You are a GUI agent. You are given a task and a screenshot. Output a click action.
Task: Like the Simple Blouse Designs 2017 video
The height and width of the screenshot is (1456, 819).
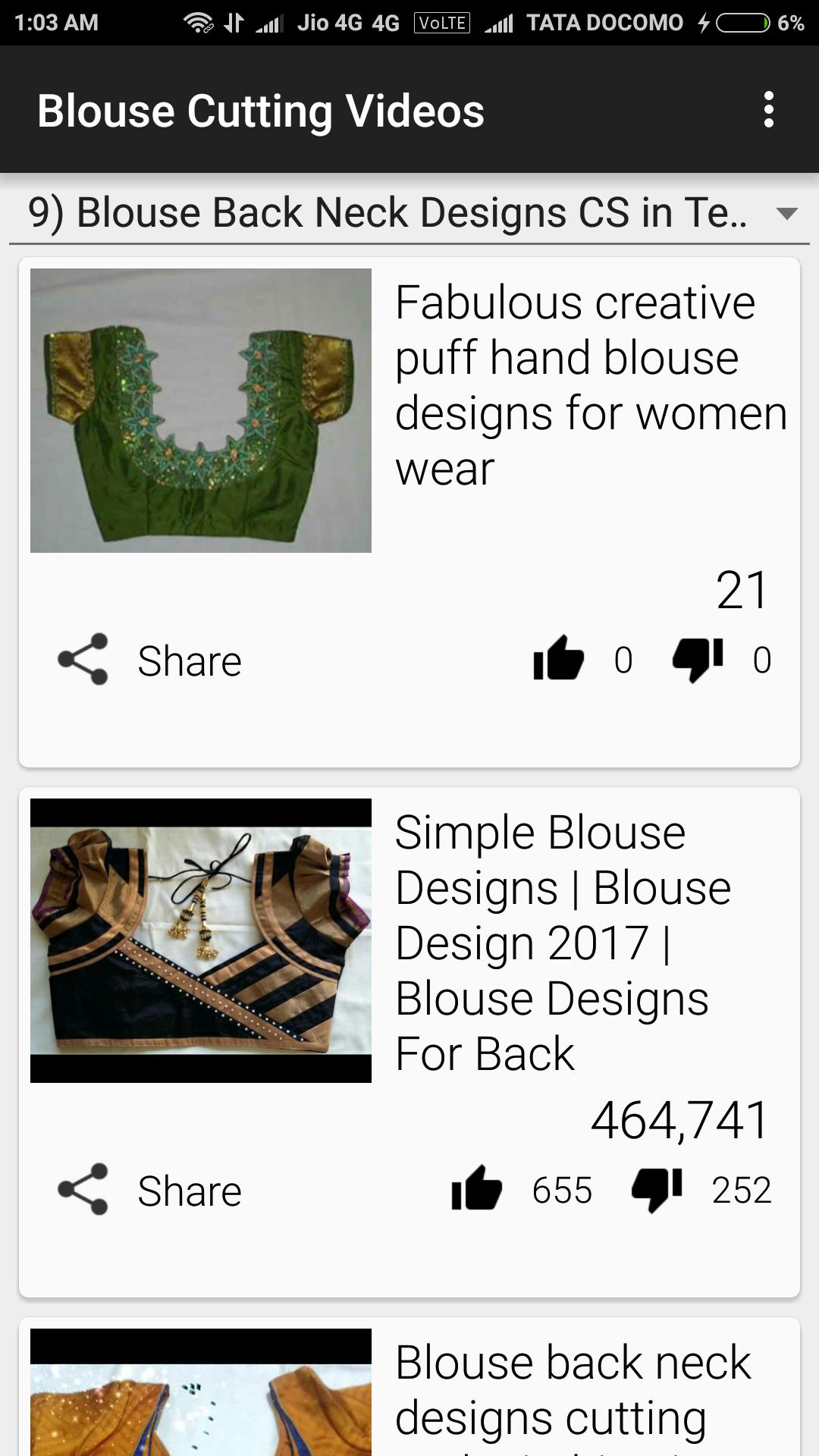(477, 1188)
